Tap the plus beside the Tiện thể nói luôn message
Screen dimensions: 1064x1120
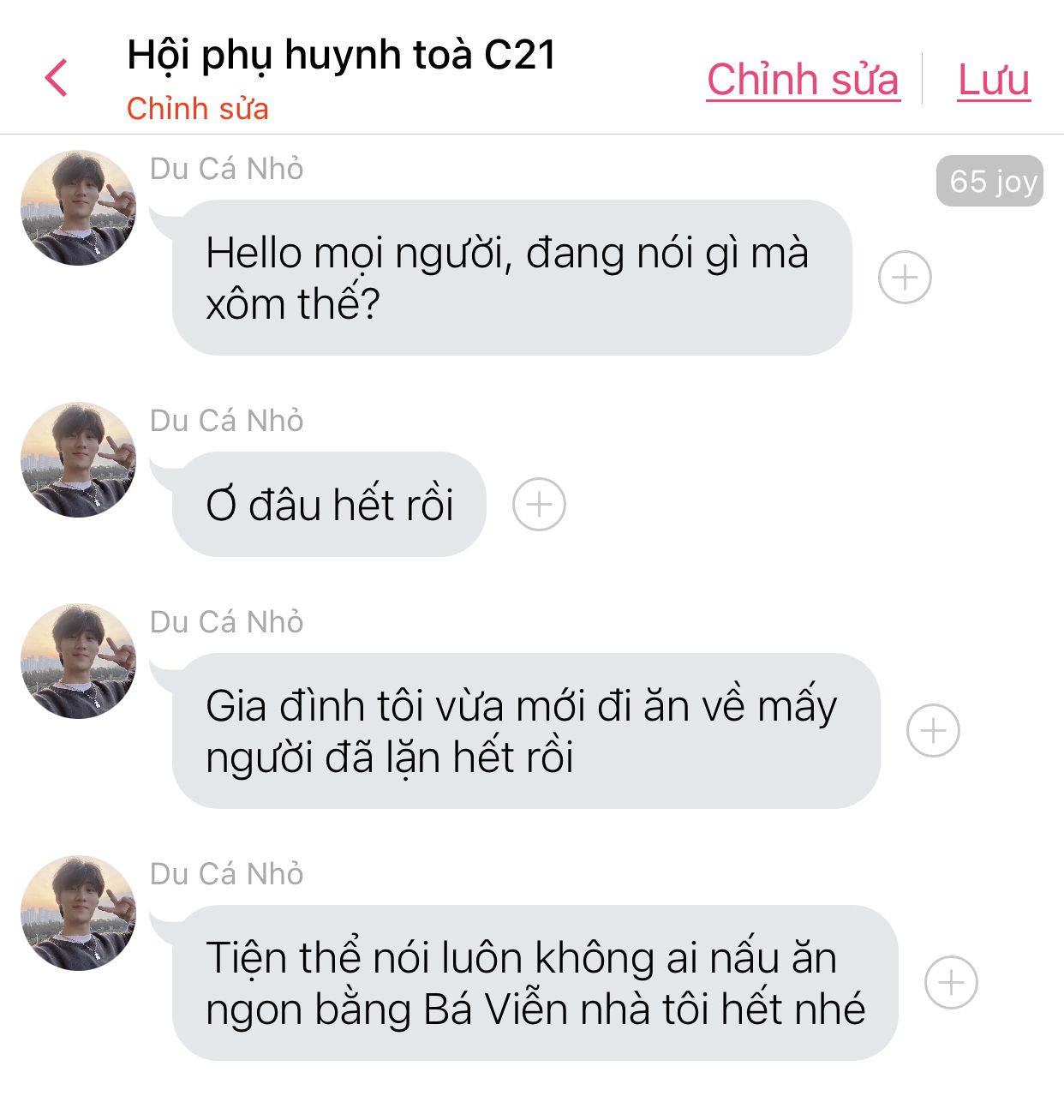951,982
